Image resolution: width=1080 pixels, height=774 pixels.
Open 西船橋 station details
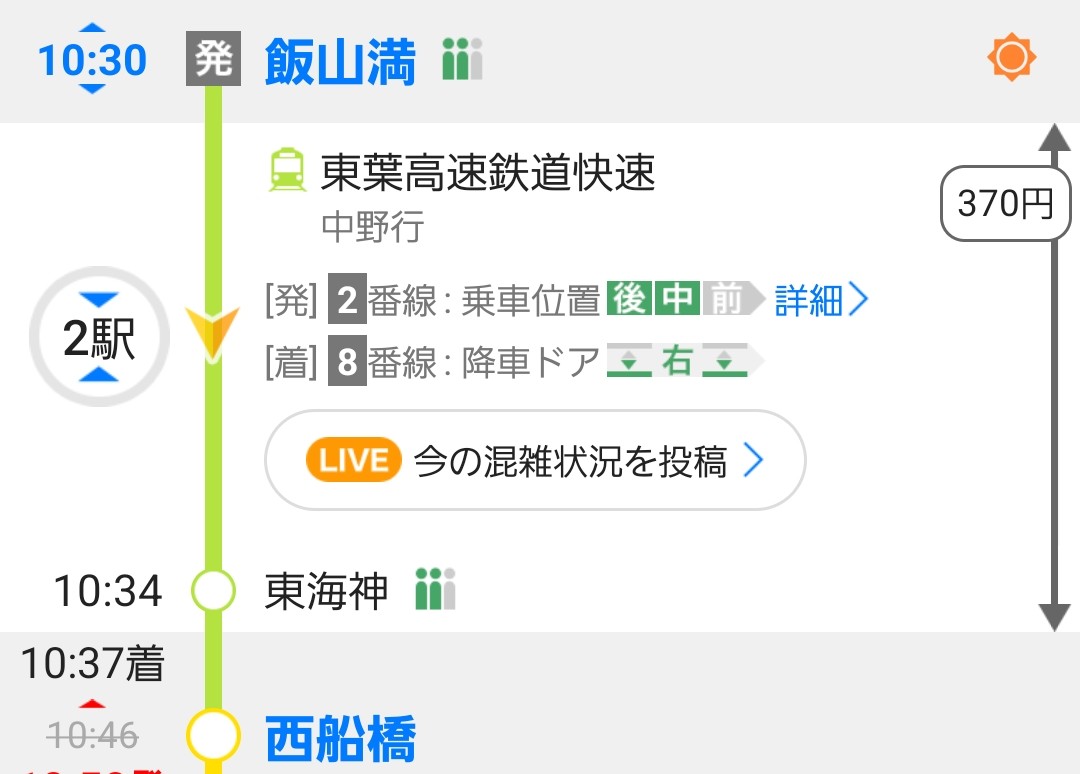coord(340,740)
